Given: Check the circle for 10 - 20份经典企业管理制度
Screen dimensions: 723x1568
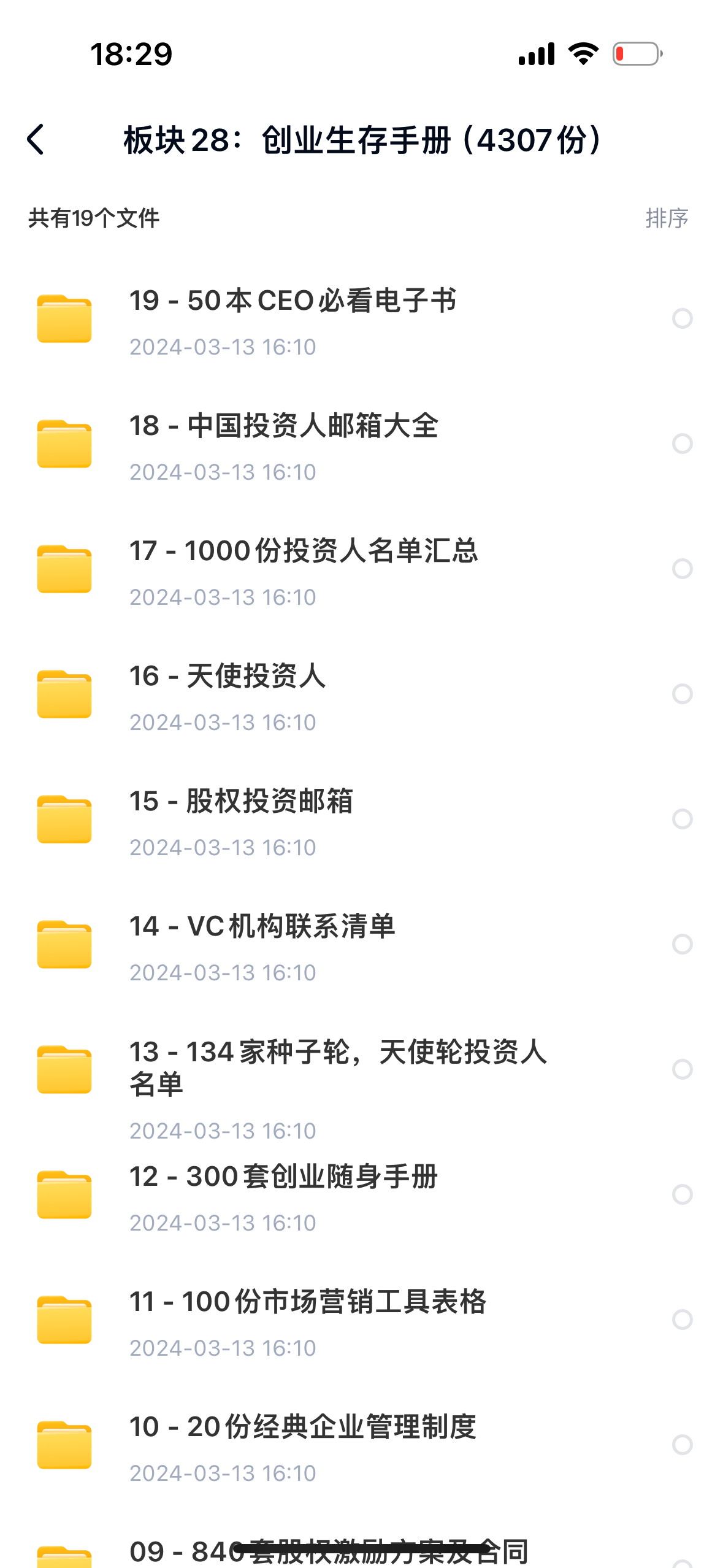Looking at the screenshot, I should 682,1445.
